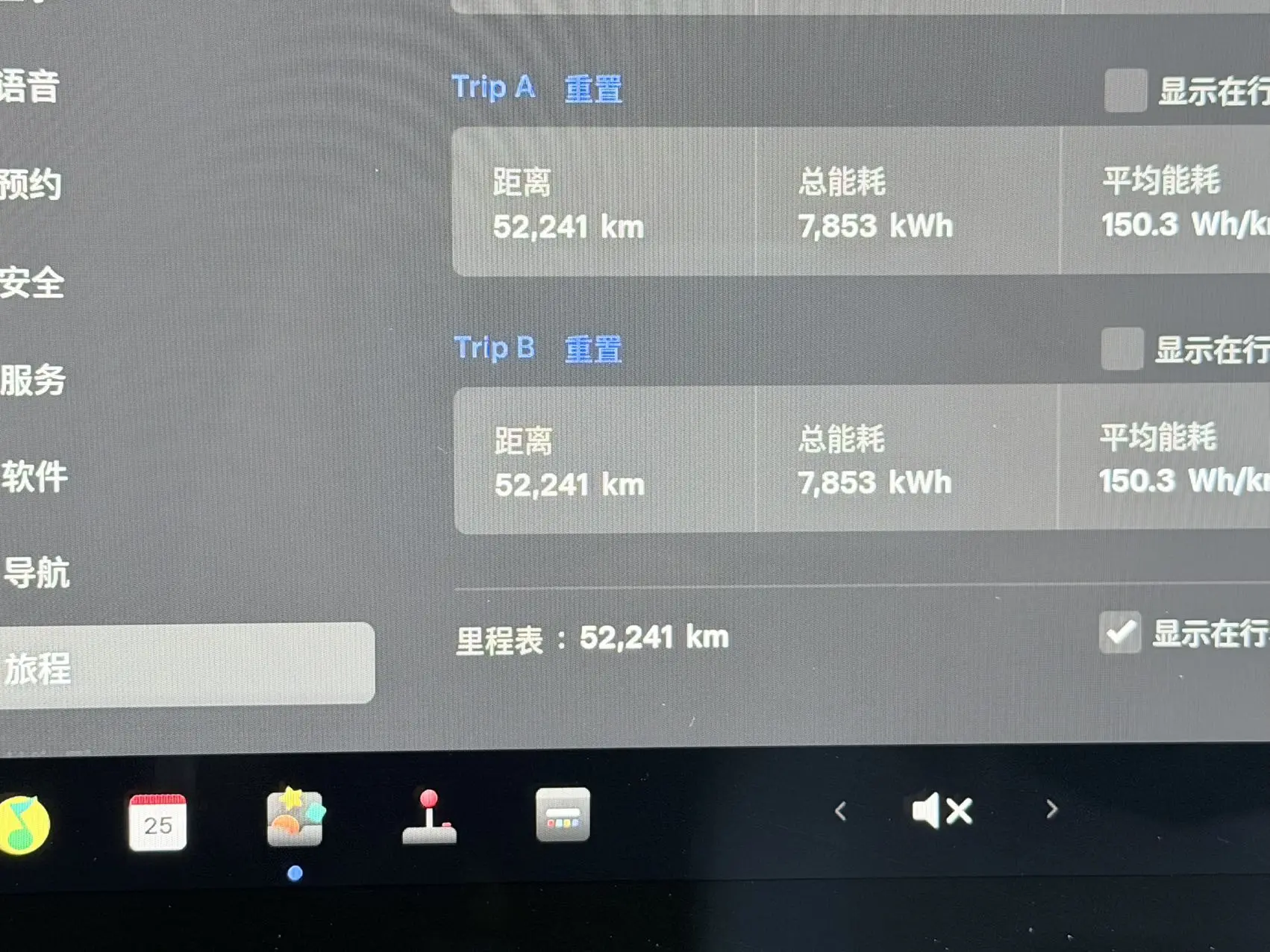This screenshot has width=1270, height=952.
Task: Enable the Trip A display checkbox
Action: [1125, 90]
